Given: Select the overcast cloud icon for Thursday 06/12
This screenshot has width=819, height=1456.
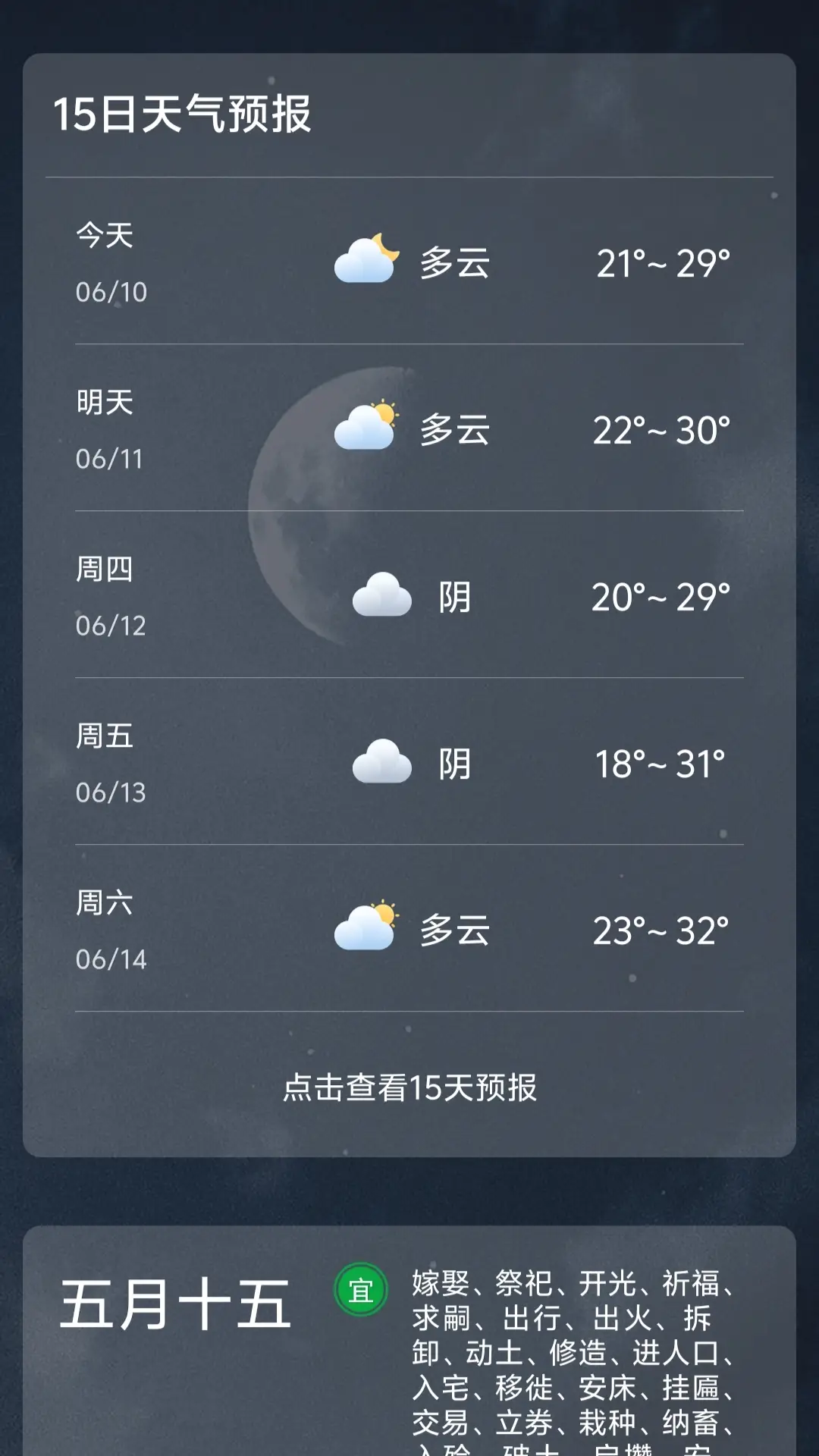Looking at the screenshot, I should click(x=383, y=597).
